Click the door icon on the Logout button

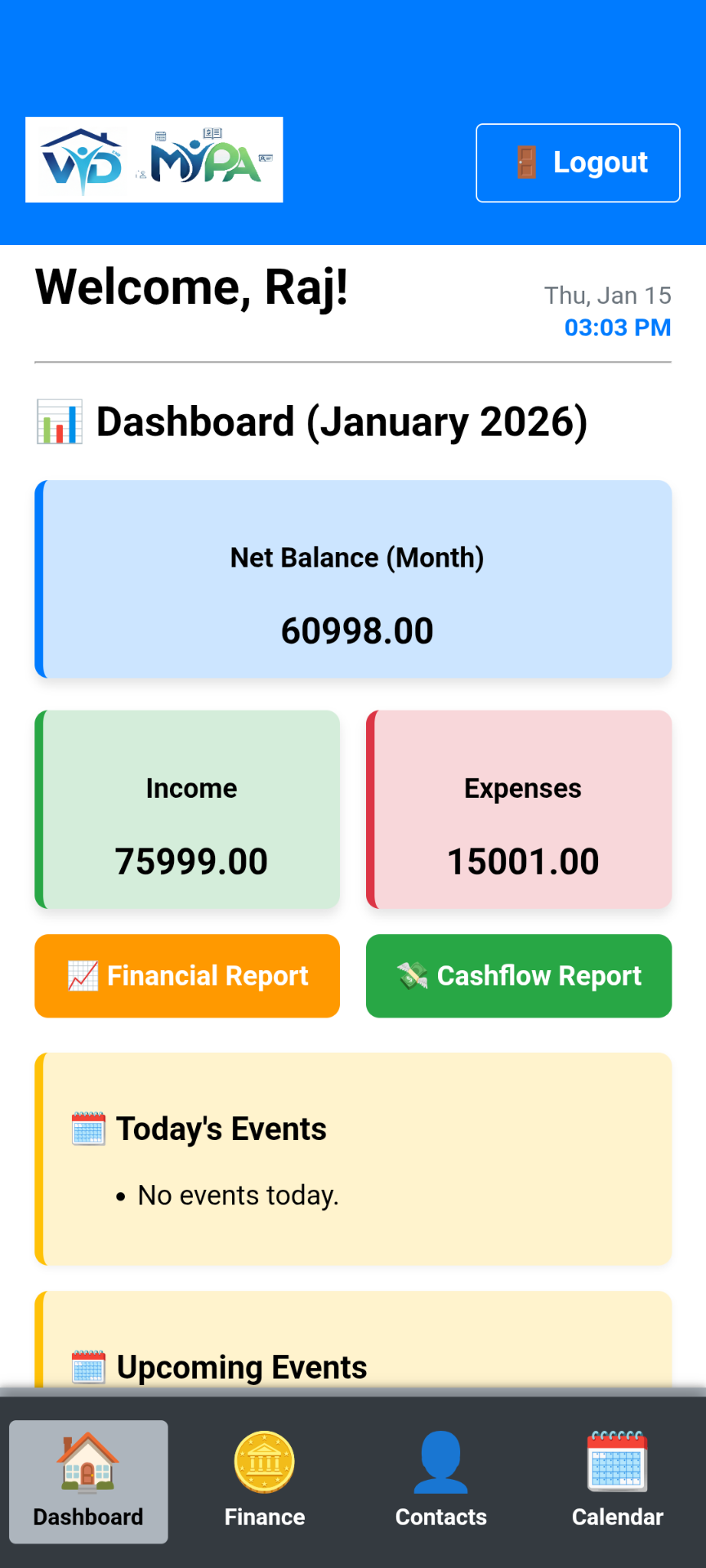(526, 162)
